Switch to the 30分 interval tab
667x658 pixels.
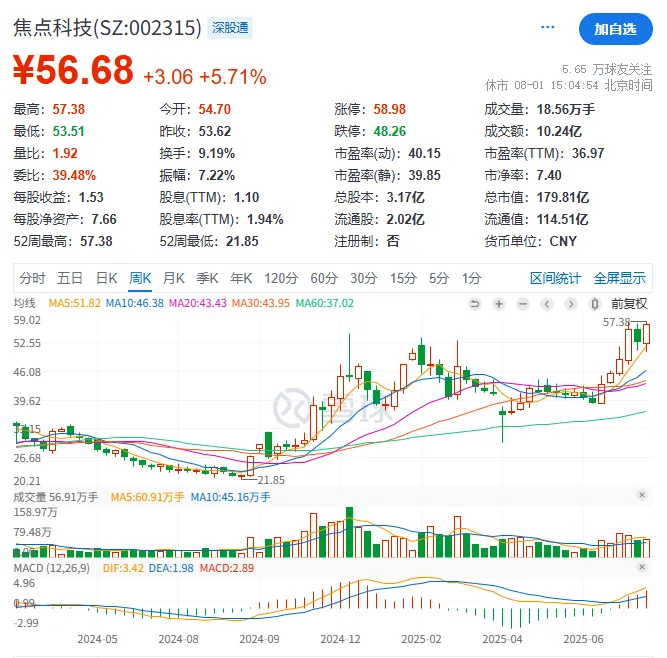[363, 278]
